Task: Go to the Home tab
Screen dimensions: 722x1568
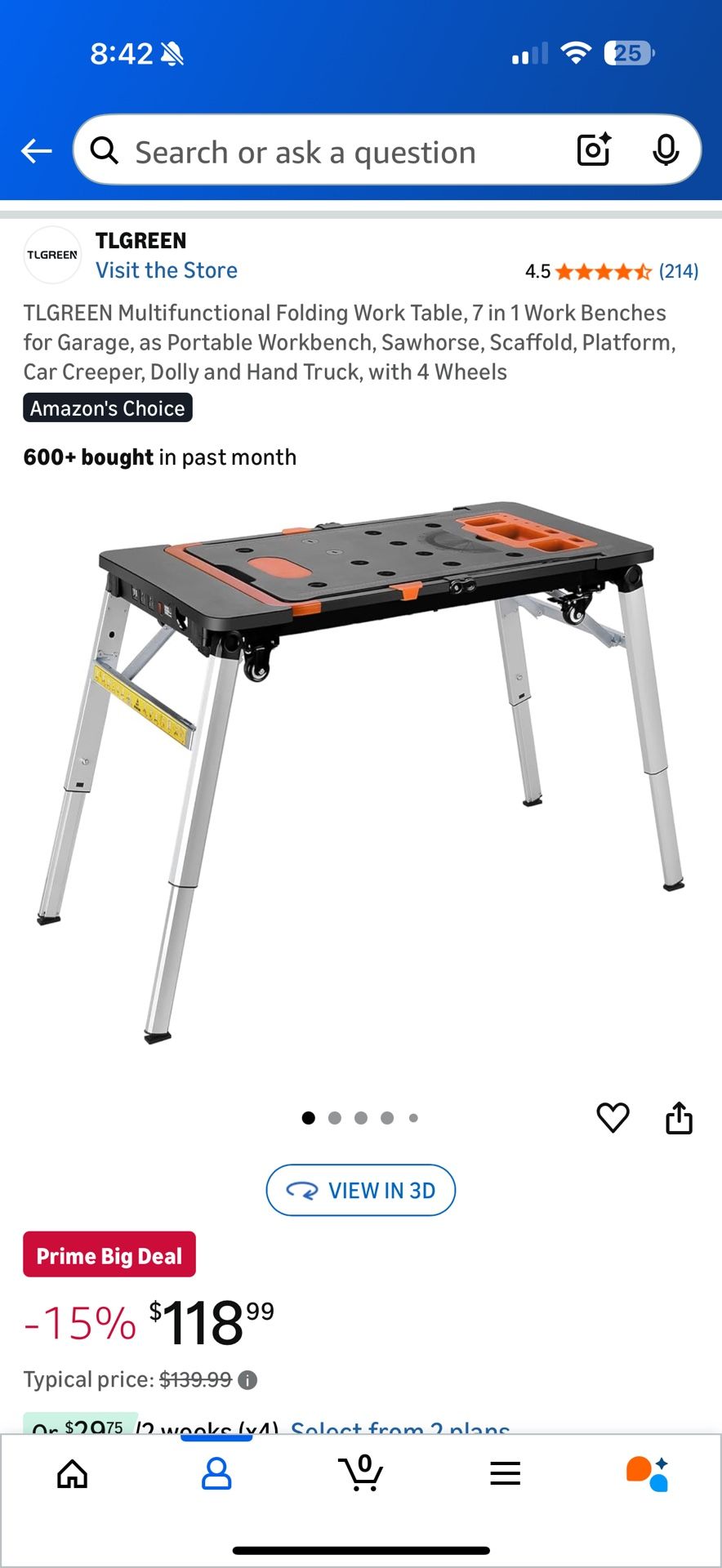Action: [72, 1474]
